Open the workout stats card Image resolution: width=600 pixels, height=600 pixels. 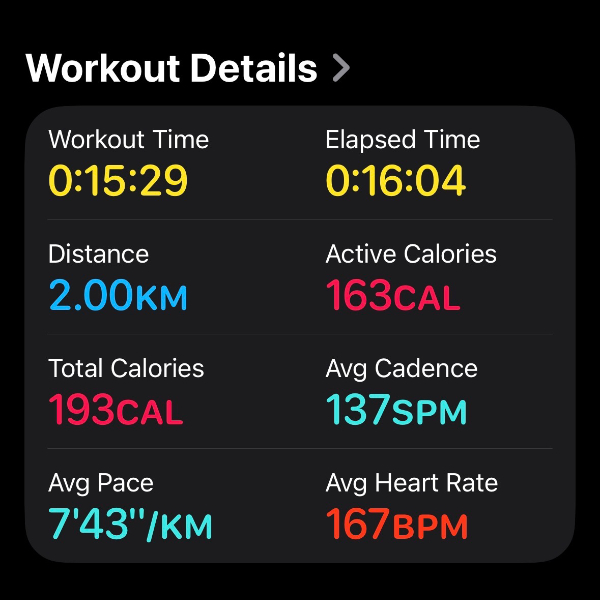click(x=300, y=334)
